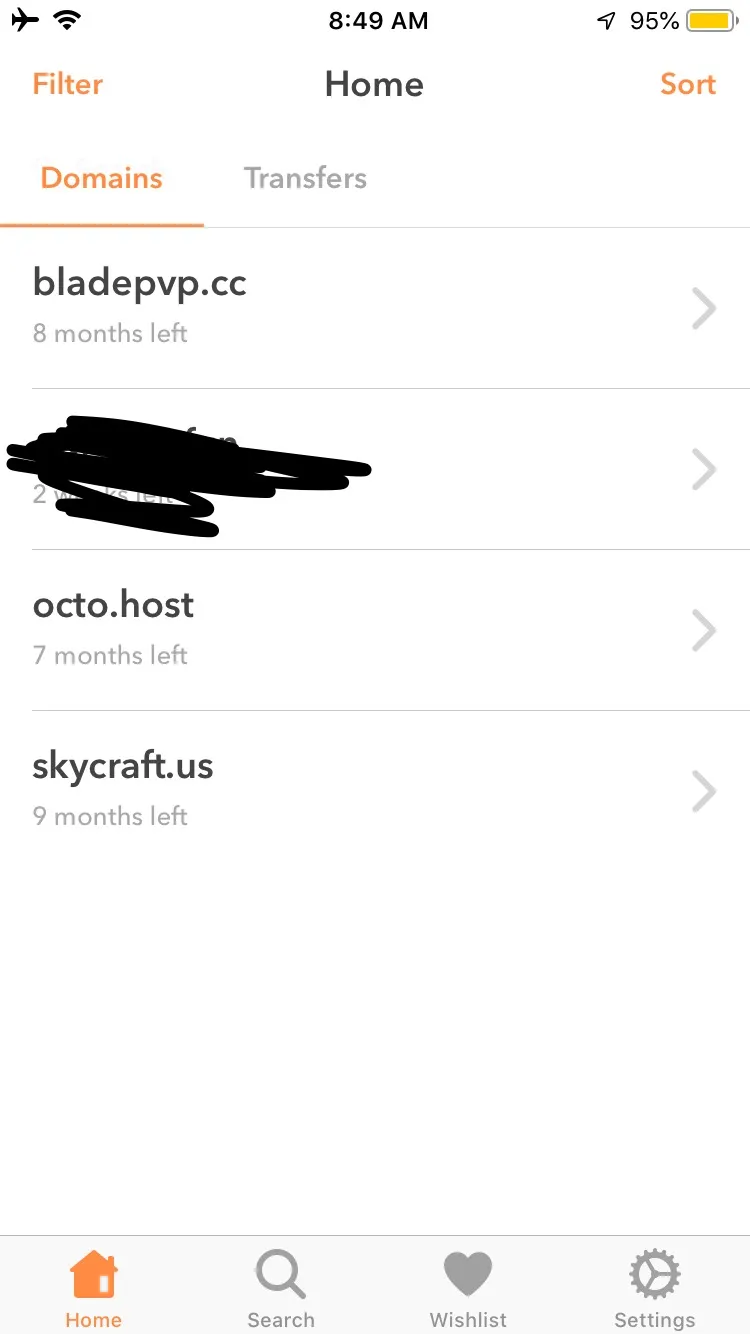The width and height of the screenshot is (750, 1334).
Task: Switch to the Transfers tab
Action: [305, 178]
